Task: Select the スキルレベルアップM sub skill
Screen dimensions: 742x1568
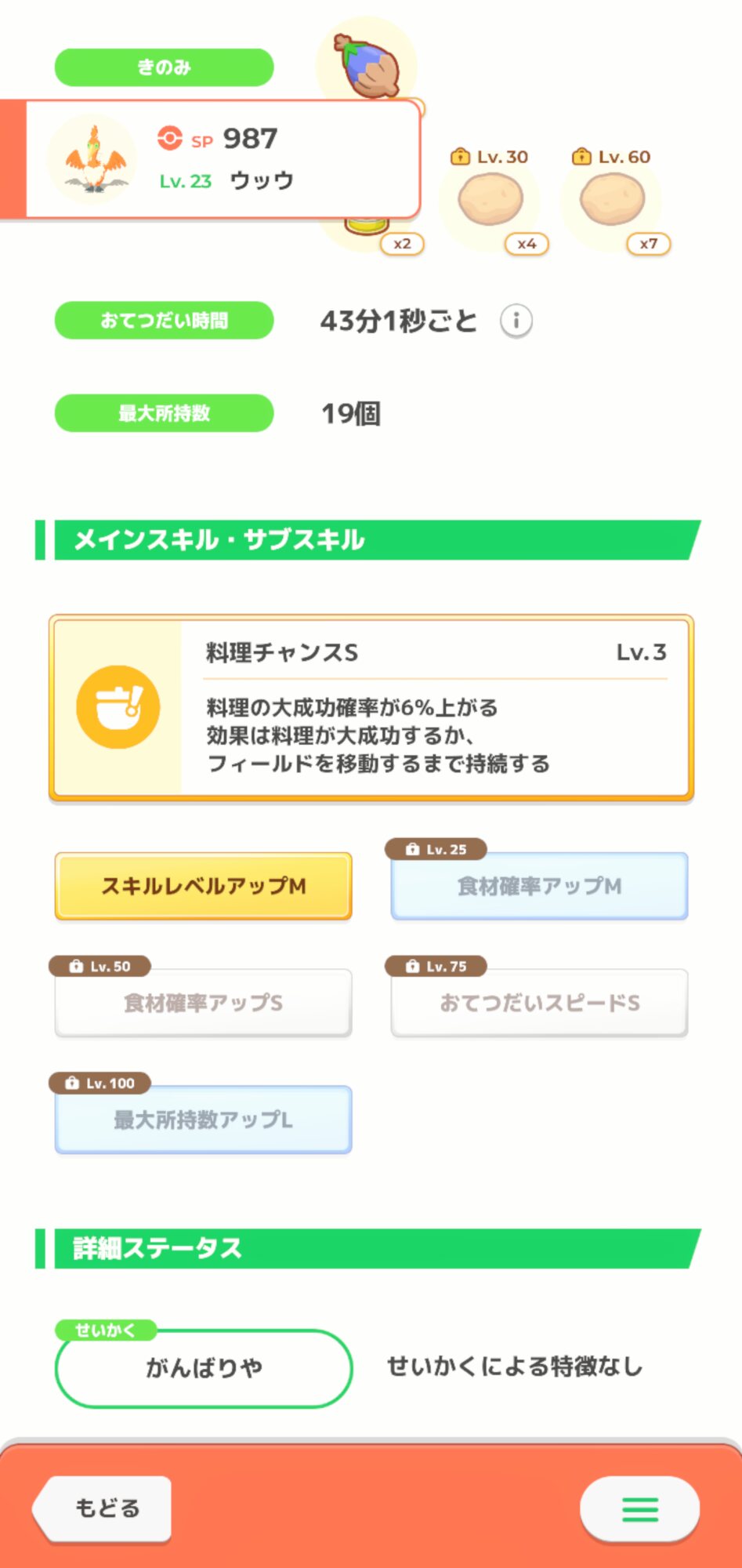Action: (203, 886)
